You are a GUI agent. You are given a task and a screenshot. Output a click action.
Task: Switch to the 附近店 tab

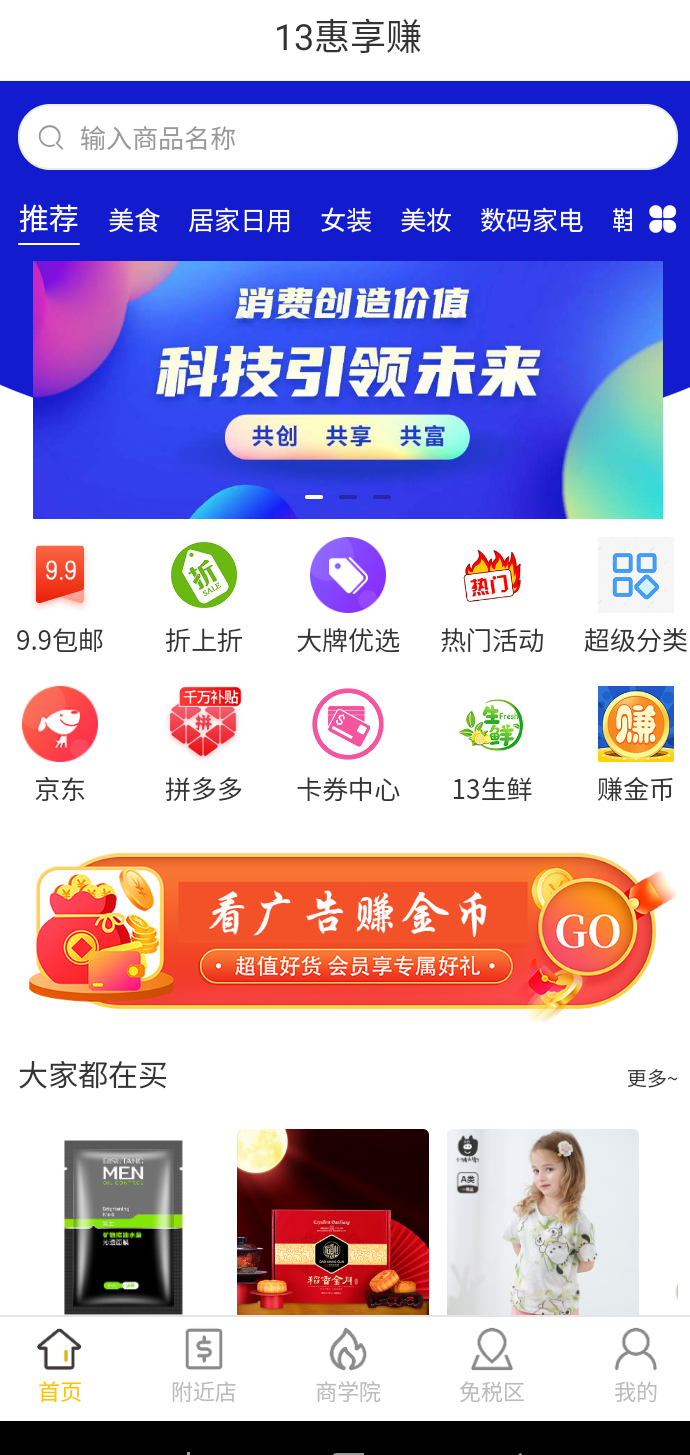click(204, 1366)
